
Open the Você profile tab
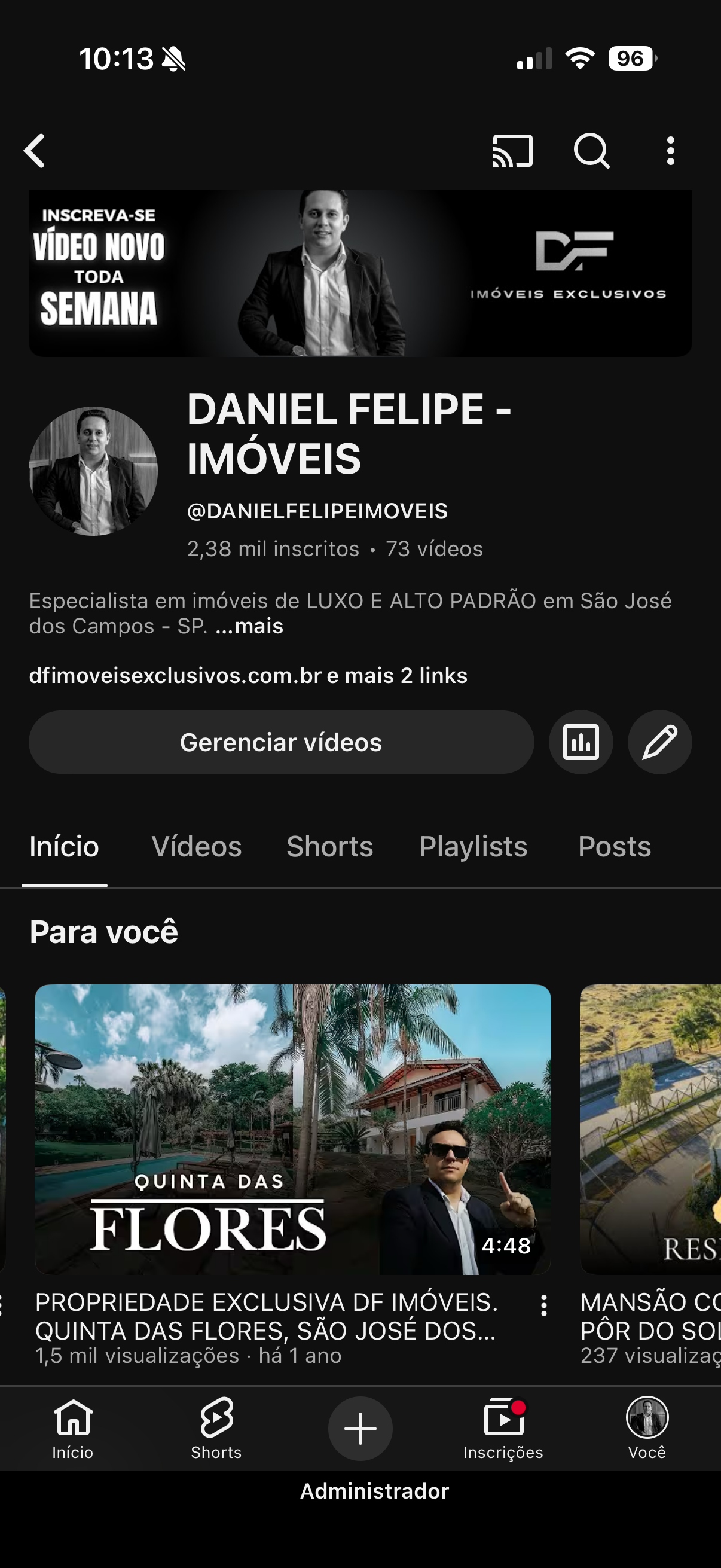[647, 1428]
